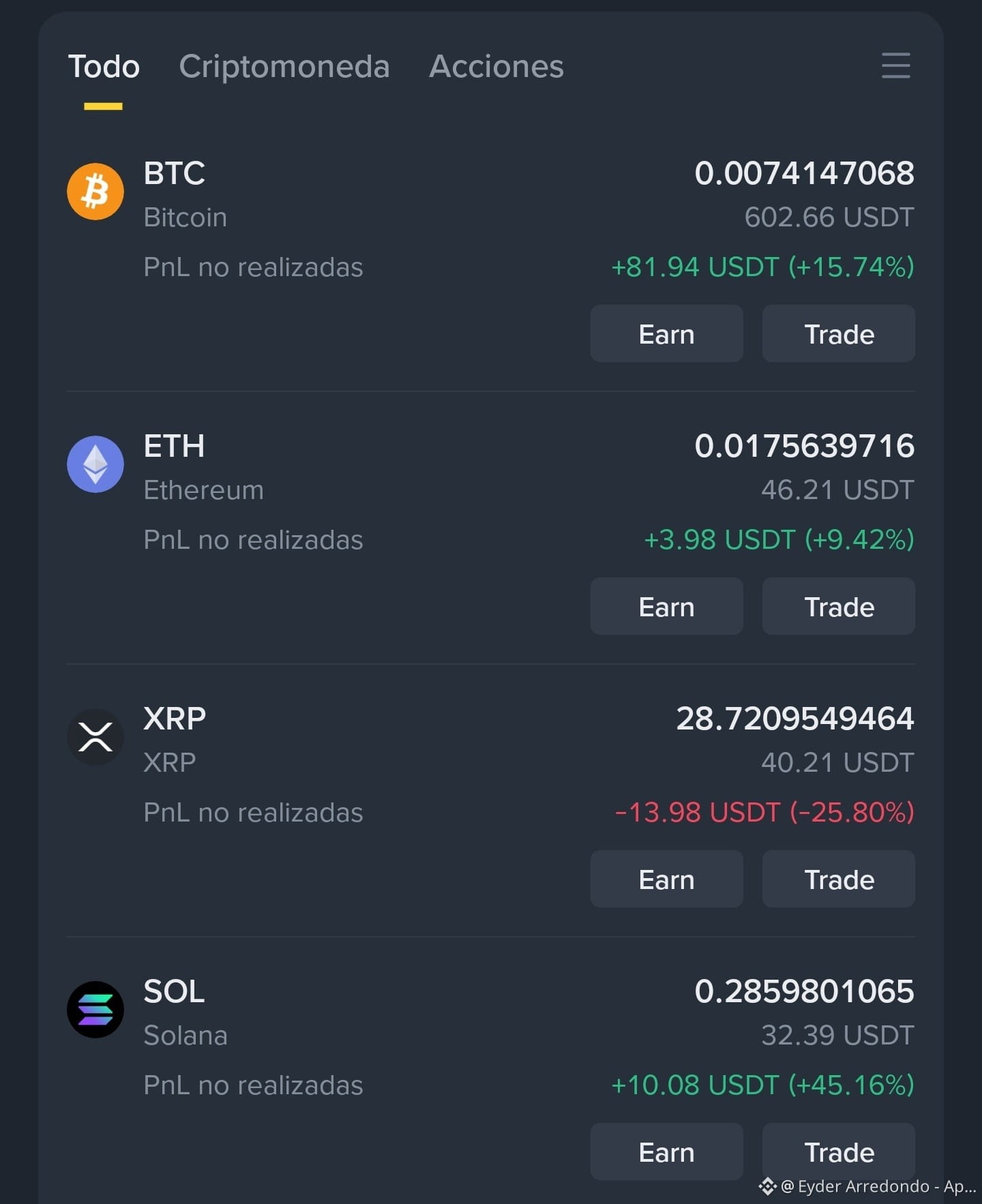Open the list view options icon
This screenshot has height=1204, width=982.
(x=895, y=65)
